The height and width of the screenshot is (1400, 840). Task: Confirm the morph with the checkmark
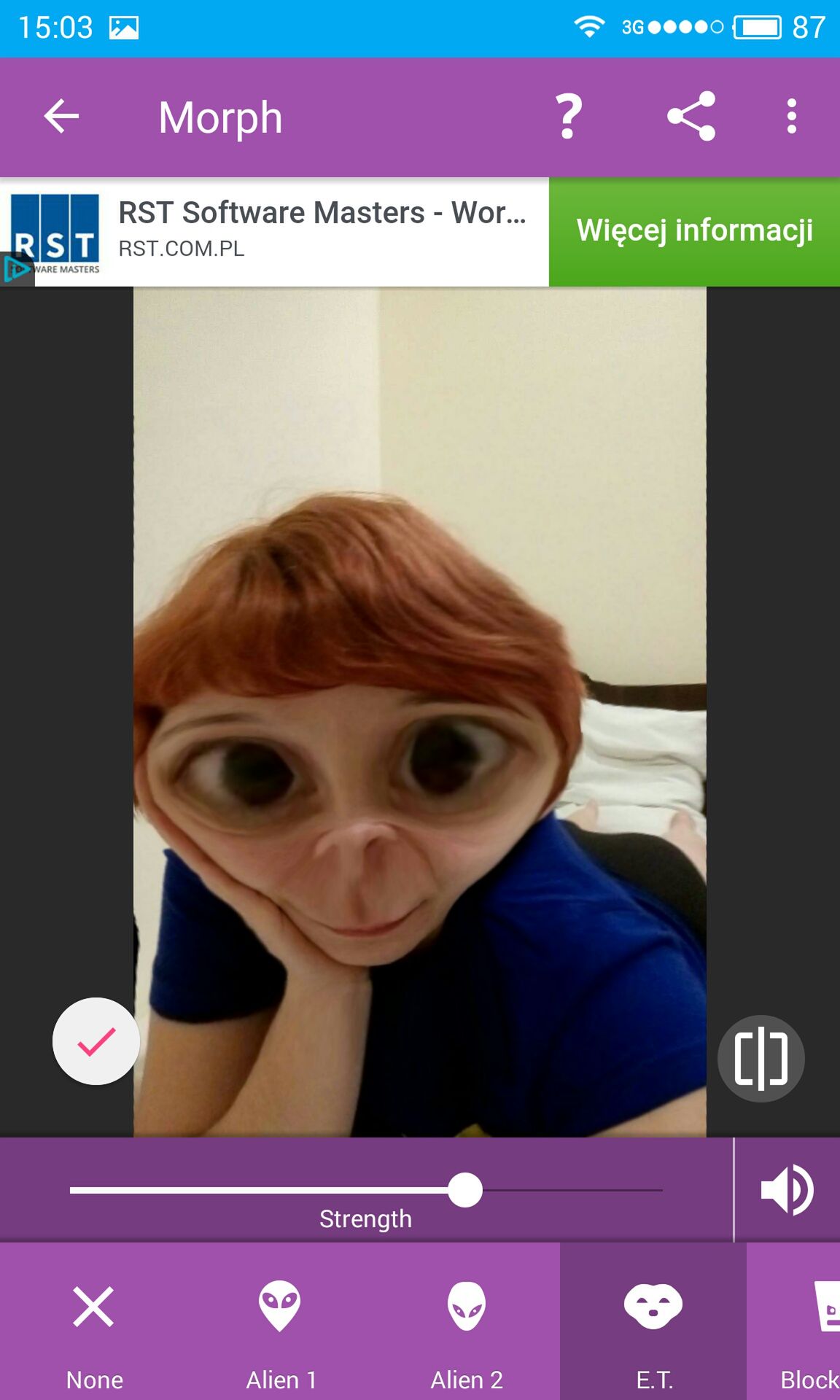(96, 1041)
